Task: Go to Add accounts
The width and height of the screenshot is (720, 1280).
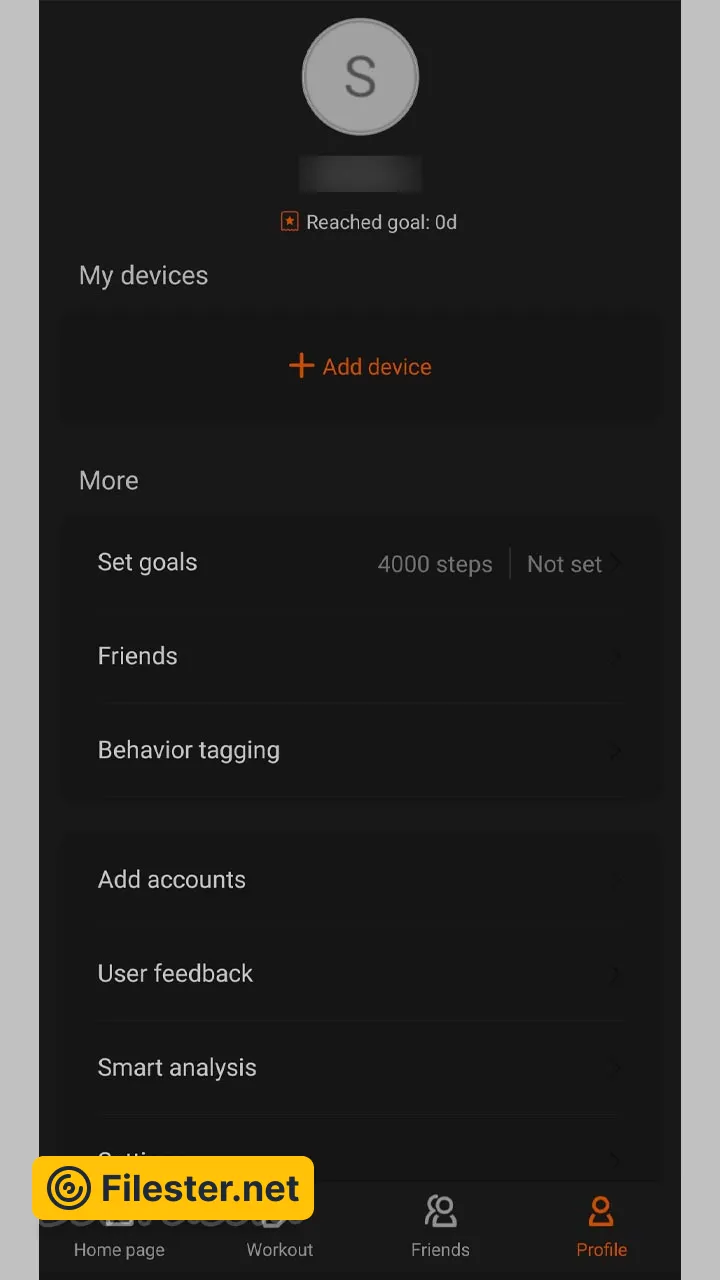Action: pyautogui.click(x=360, y=880)
